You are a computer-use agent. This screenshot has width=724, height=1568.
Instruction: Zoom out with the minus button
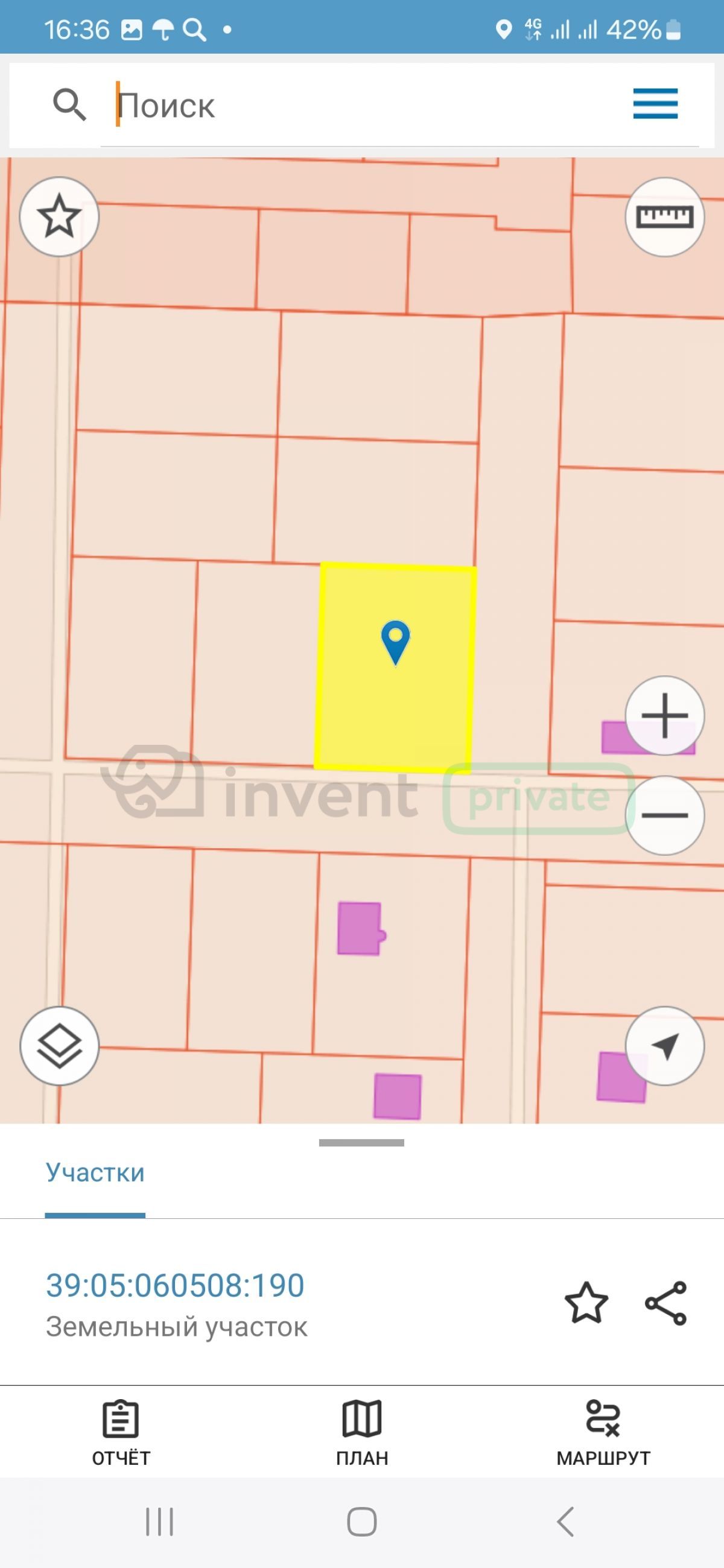664,815
